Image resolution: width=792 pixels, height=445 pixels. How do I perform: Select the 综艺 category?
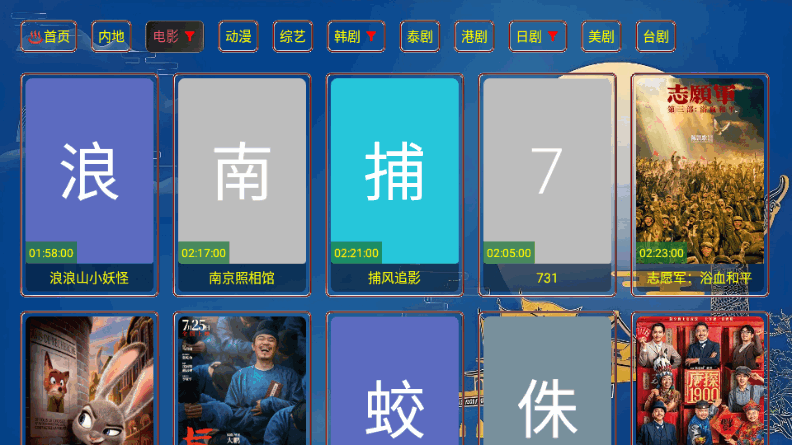point(292,37)
